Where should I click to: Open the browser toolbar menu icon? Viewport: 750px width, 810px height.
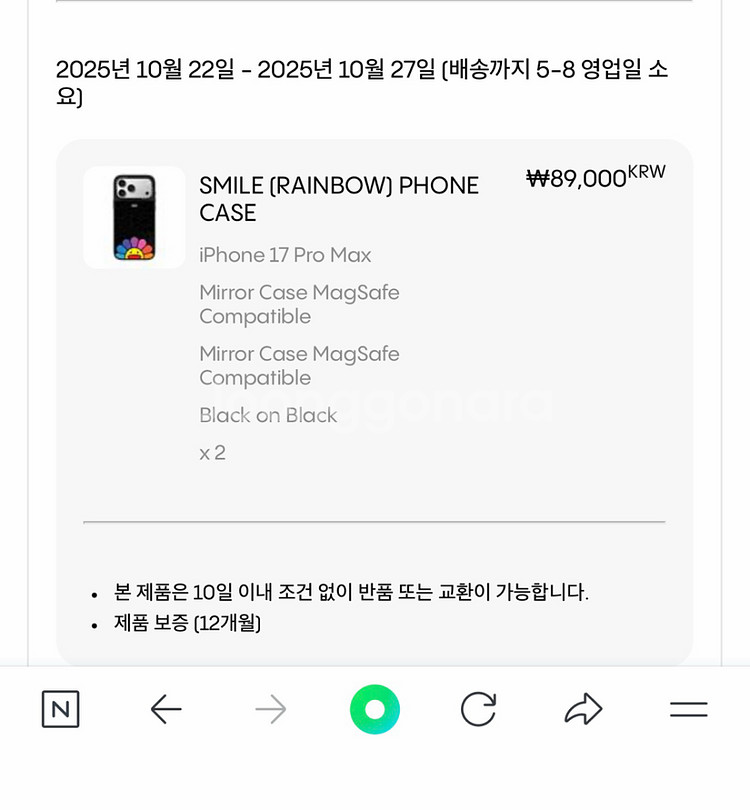coord(688,710)
